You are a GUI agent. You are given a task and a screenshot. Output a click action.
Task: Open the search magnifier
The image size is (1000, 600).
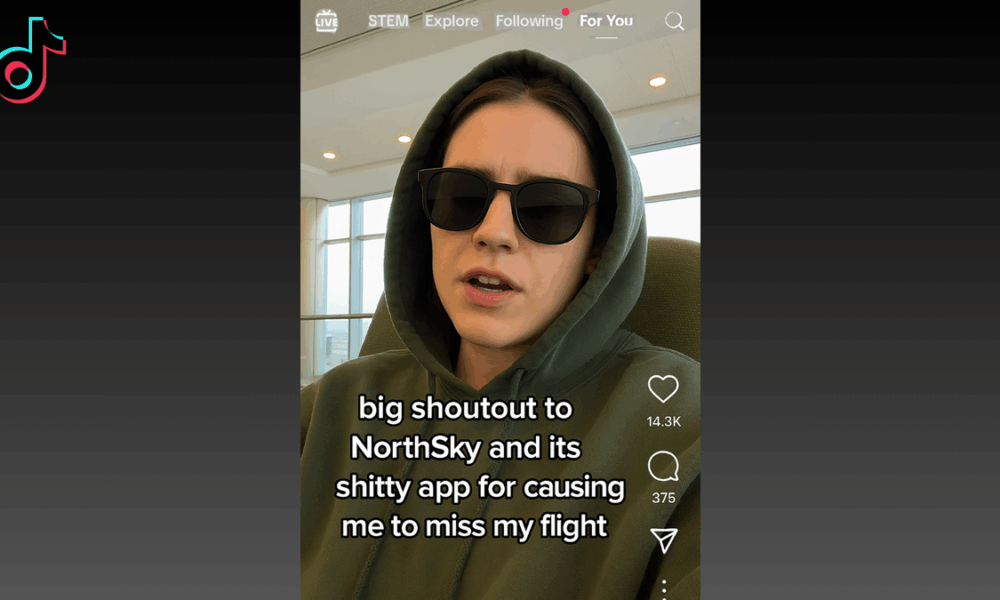tap(675, 21)
